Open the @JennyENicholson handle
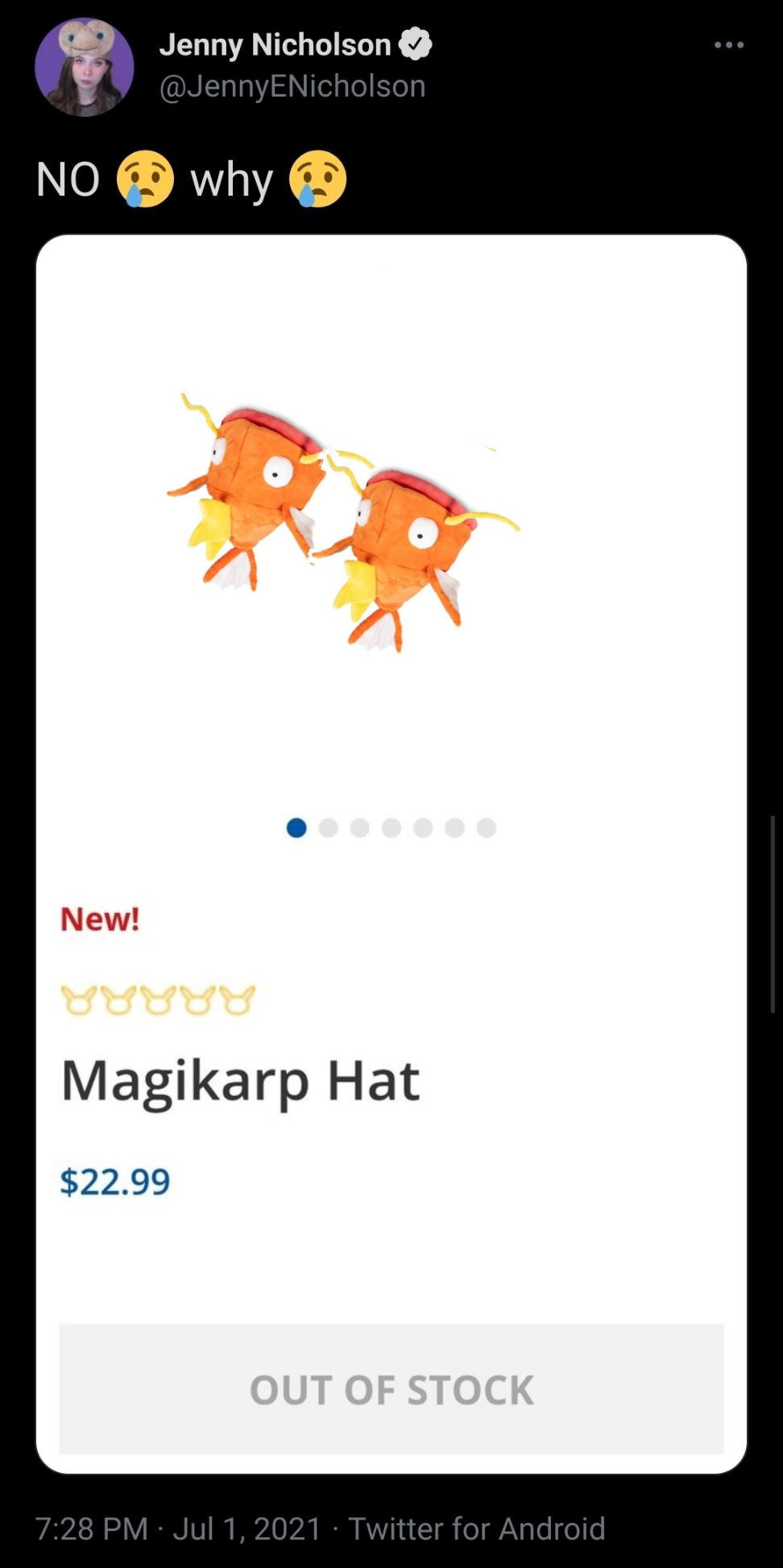The image size is (783, 1568). [292, 86]
